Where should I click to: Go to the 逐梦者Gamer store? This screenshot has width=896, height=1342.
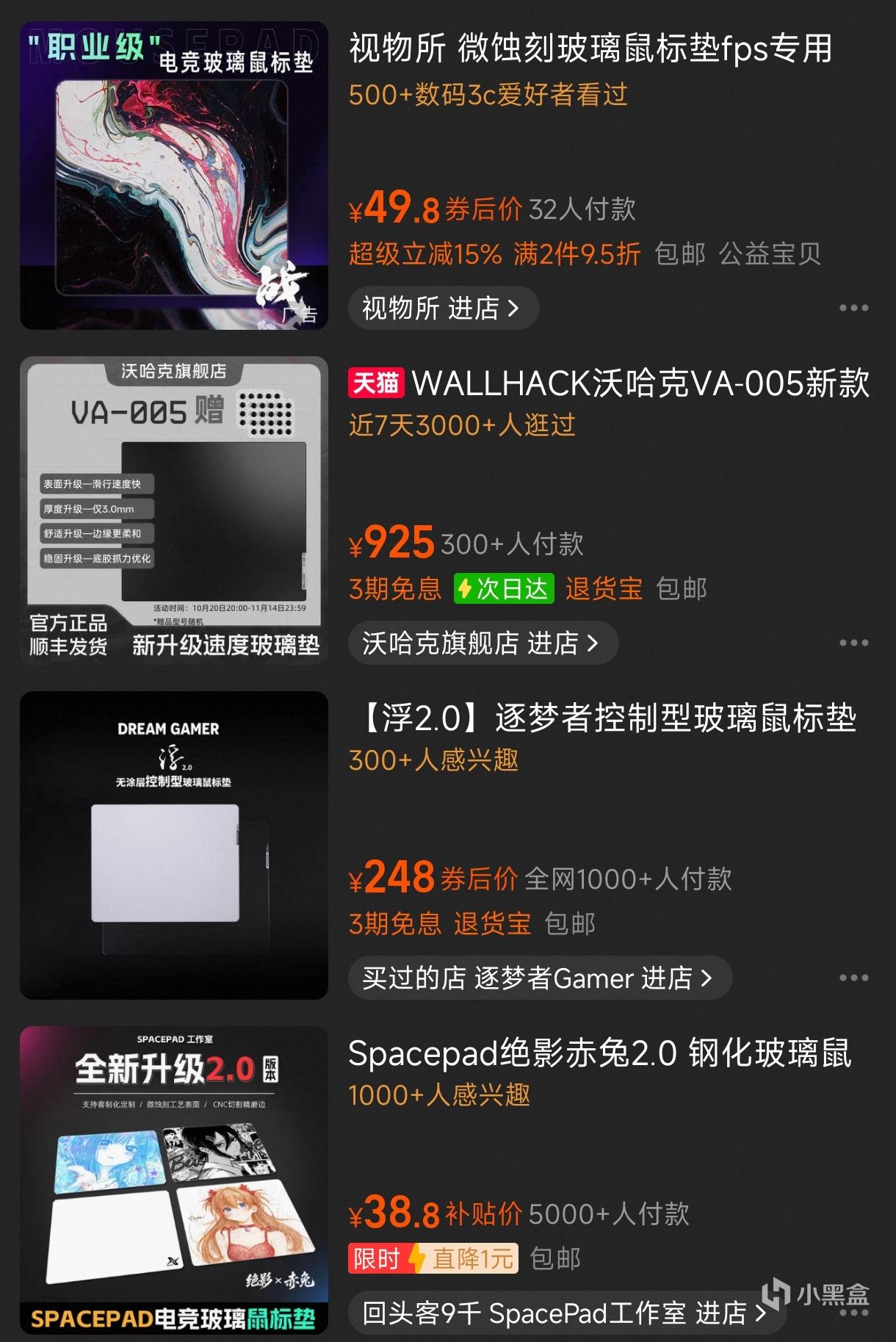539,978
